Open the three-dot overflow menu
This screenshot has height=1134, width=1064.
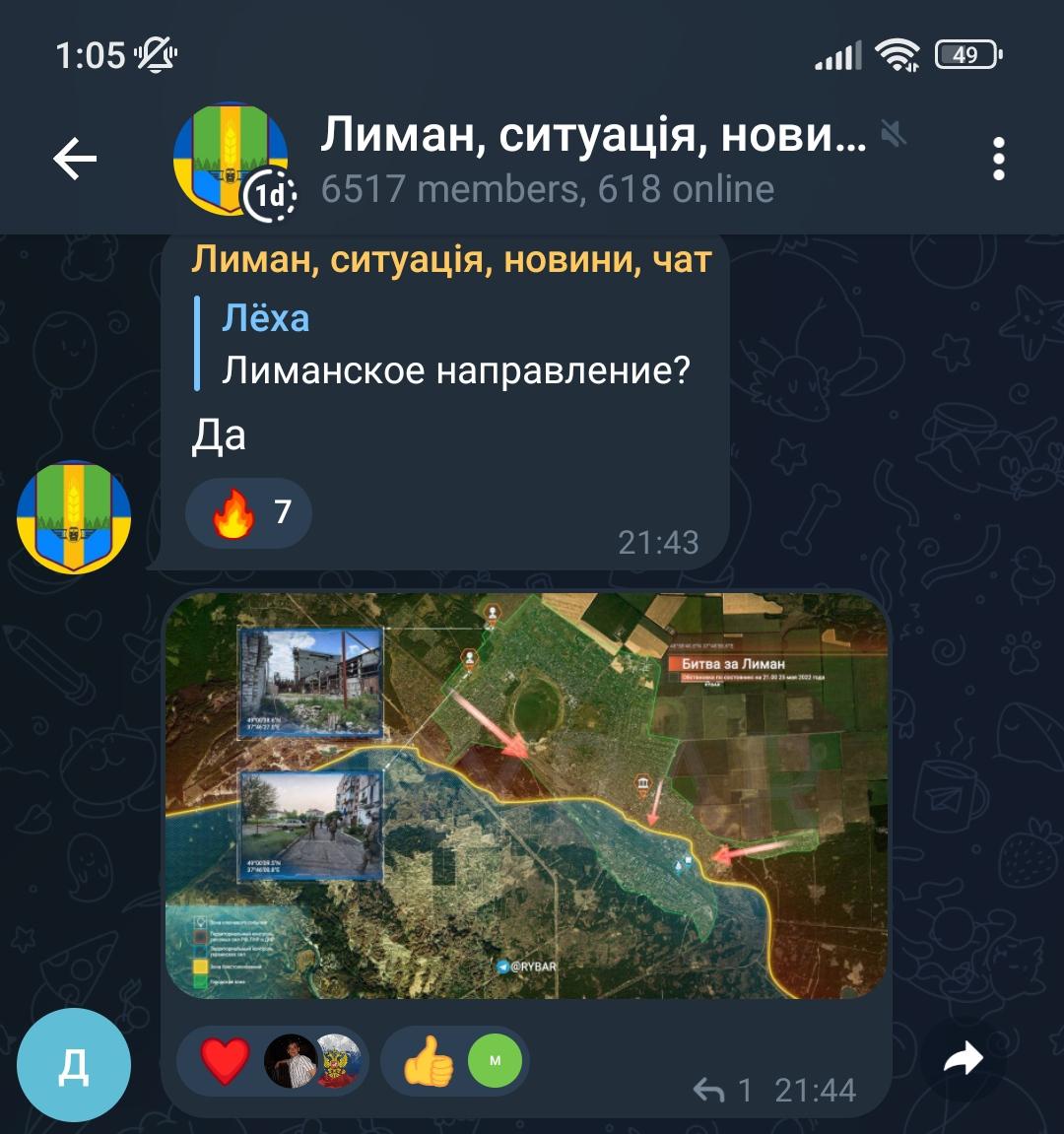998,159
